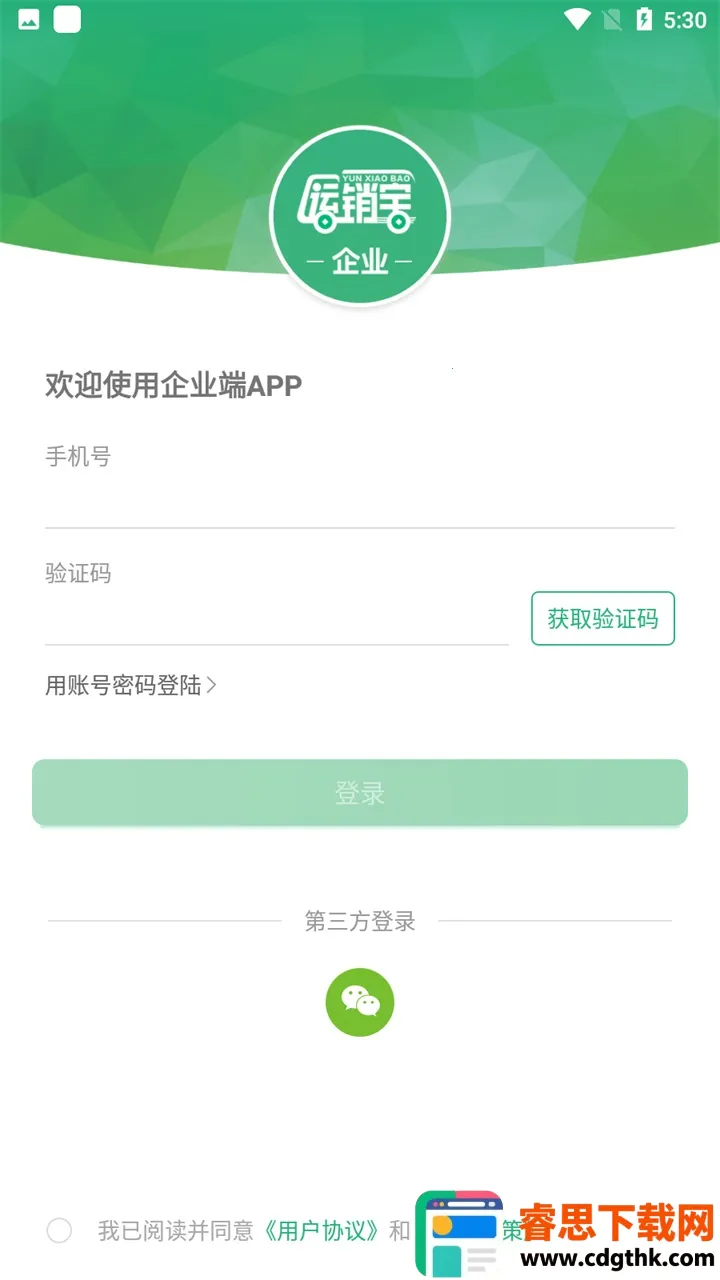Screen dimensions: 720x1280
Task: Request a code with 获取验证码
Action: (603, 619)
